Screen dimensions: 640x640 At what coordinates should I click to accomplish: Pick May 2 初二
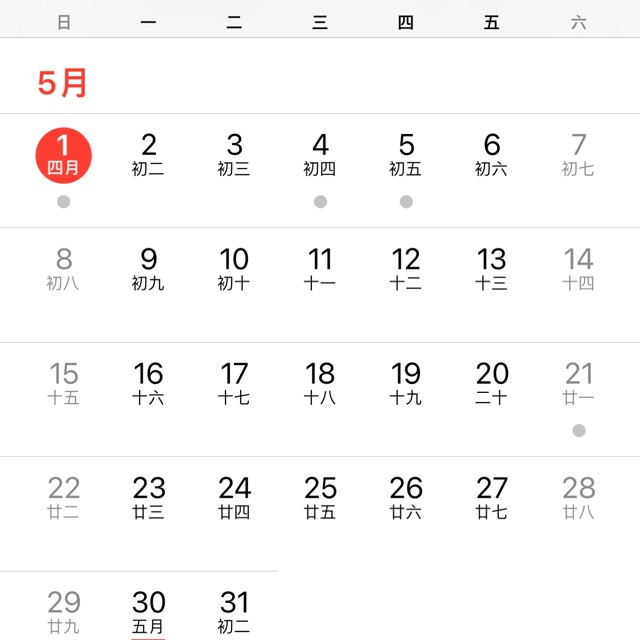pyautogui.click(x=149, y=156)
